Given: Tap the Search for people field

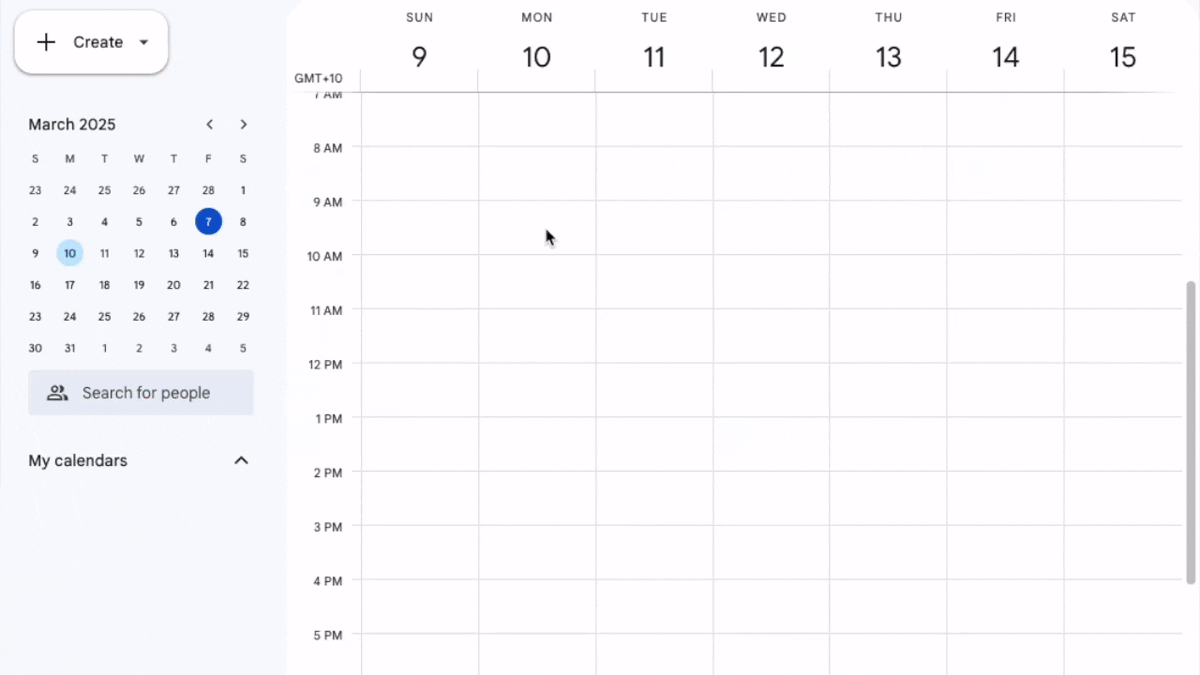Looking at the screenshot, I should [x=141, y=393].
